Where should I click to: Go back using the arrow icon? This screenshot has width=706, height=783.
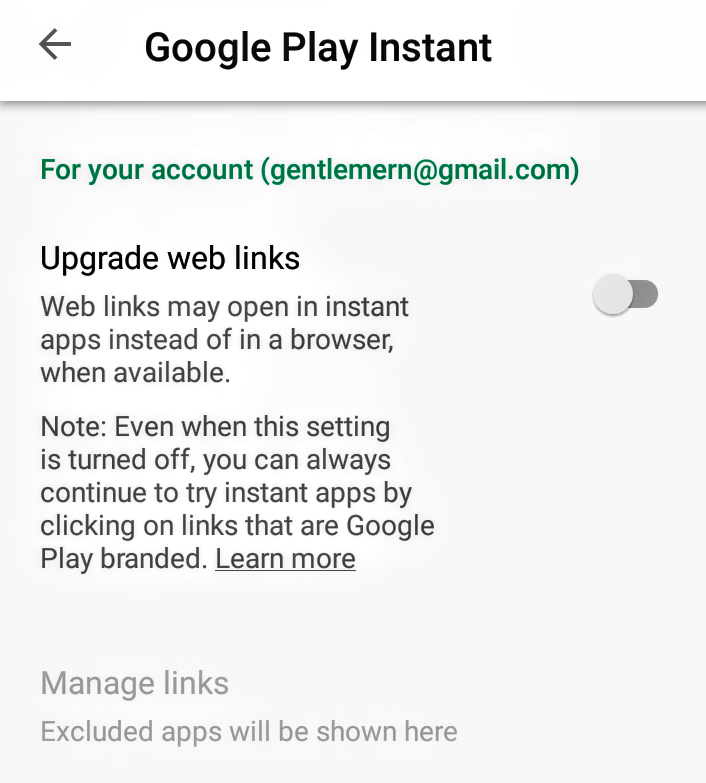[55, 45]
